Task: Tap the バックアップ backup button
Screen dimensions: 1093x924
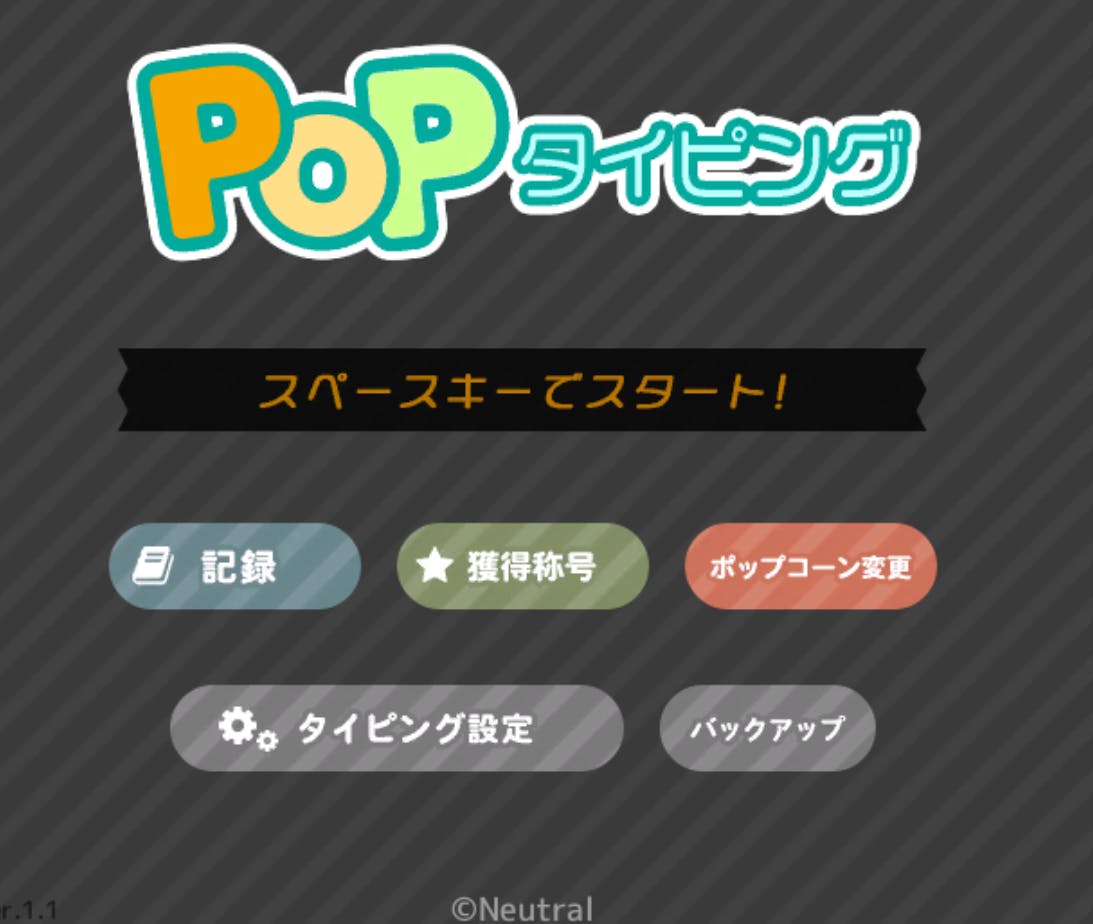Action: click(x=767, y=728)
